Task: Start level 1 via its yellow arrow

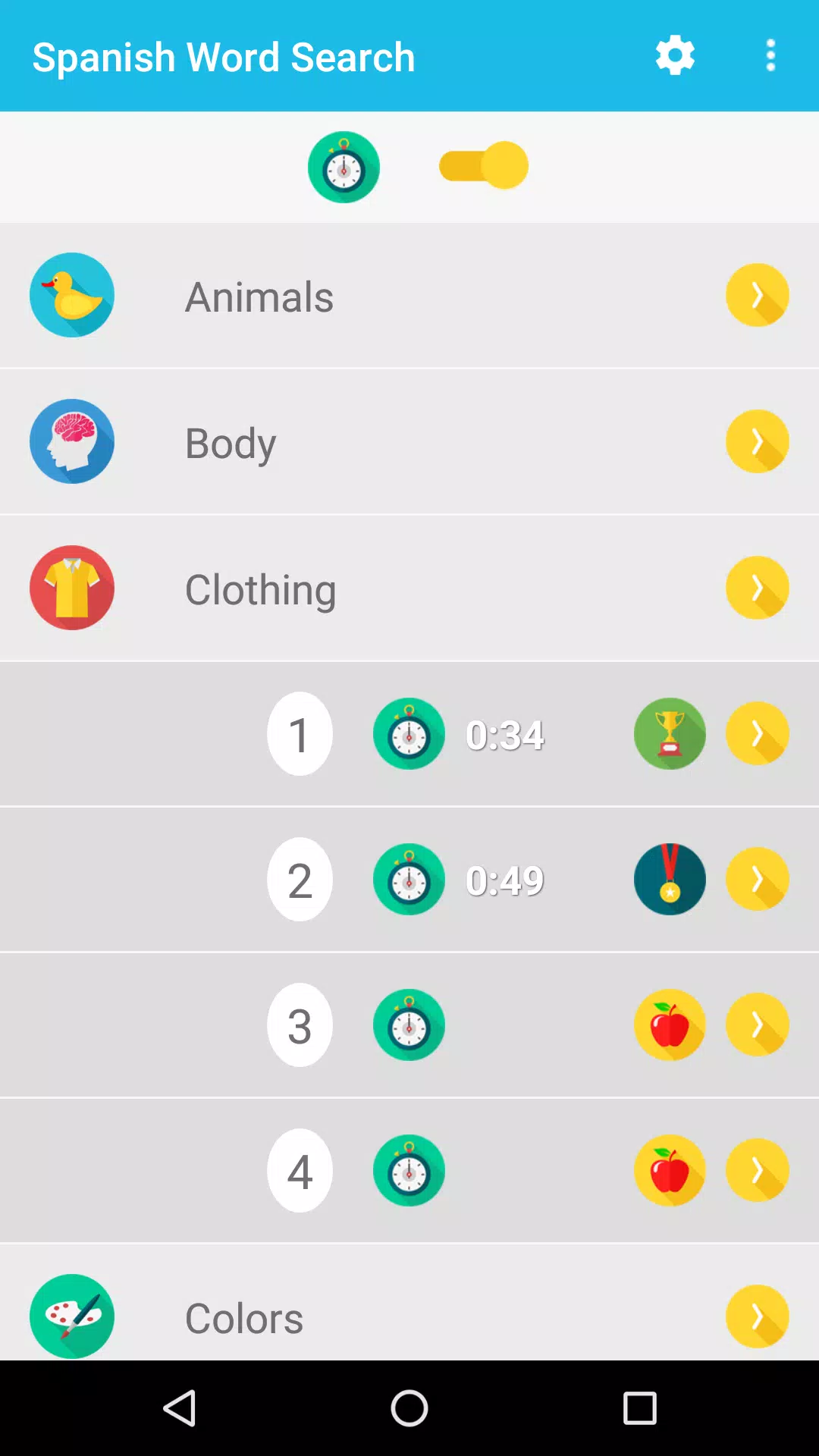Action: [757, 733]
